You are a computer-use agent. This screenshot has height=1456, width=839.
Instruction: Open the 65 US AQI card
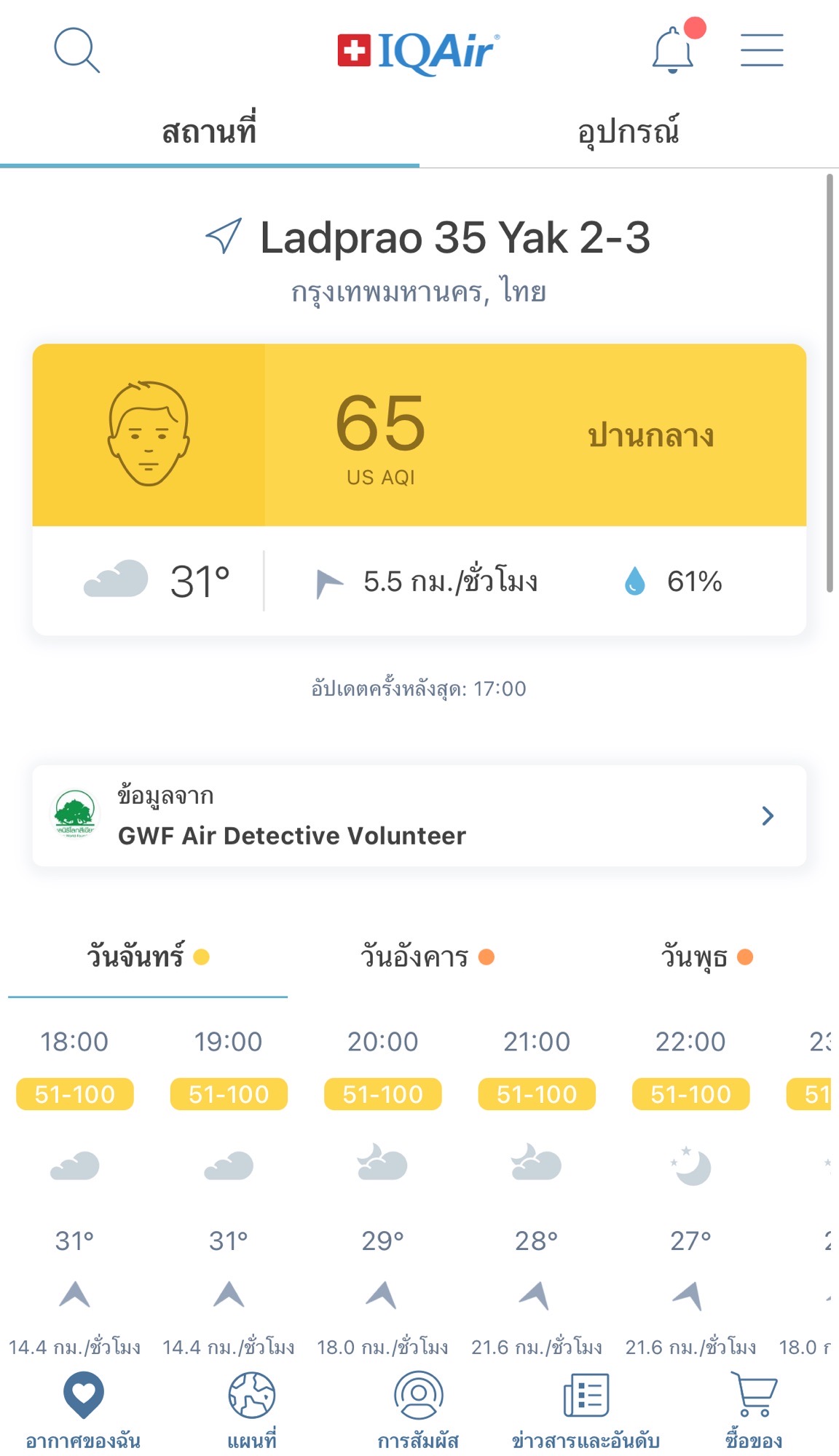pos(419,435)
